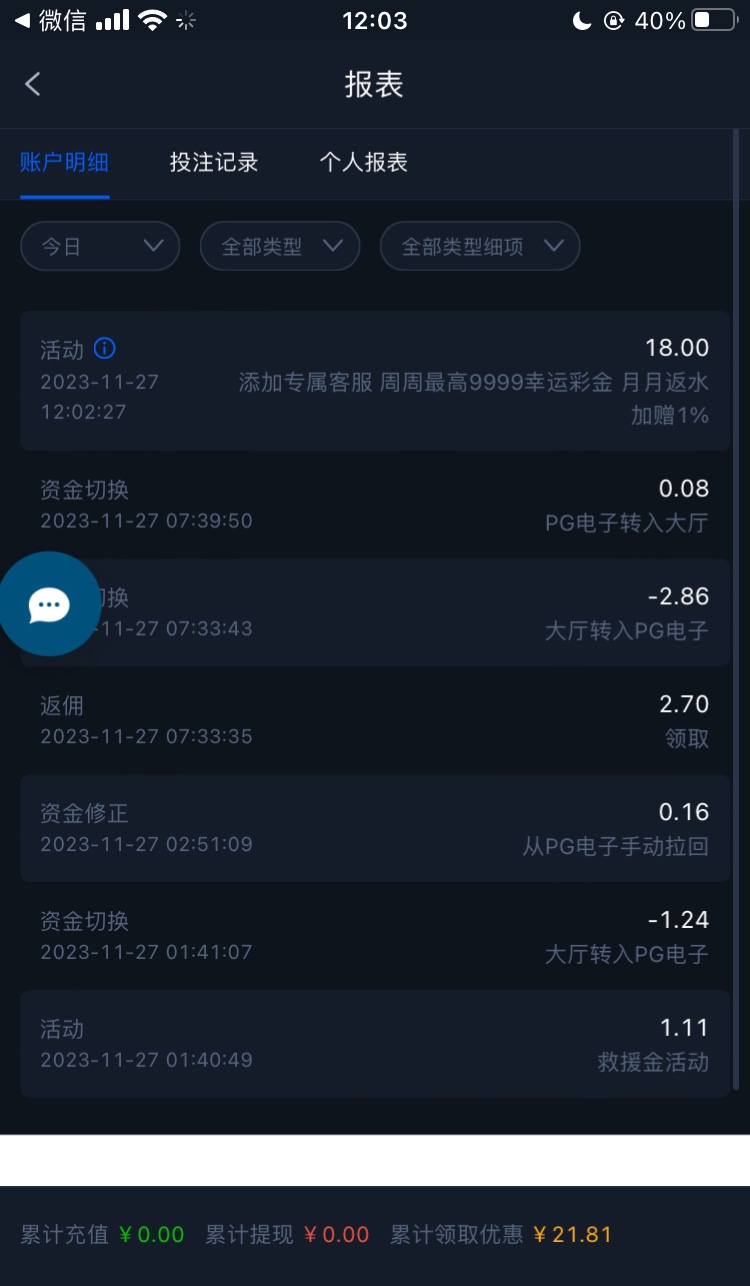The height and width of the screenshot is (1286, 750).
Task: Return to 微信 via the status bar
Action: click(50, 20)
